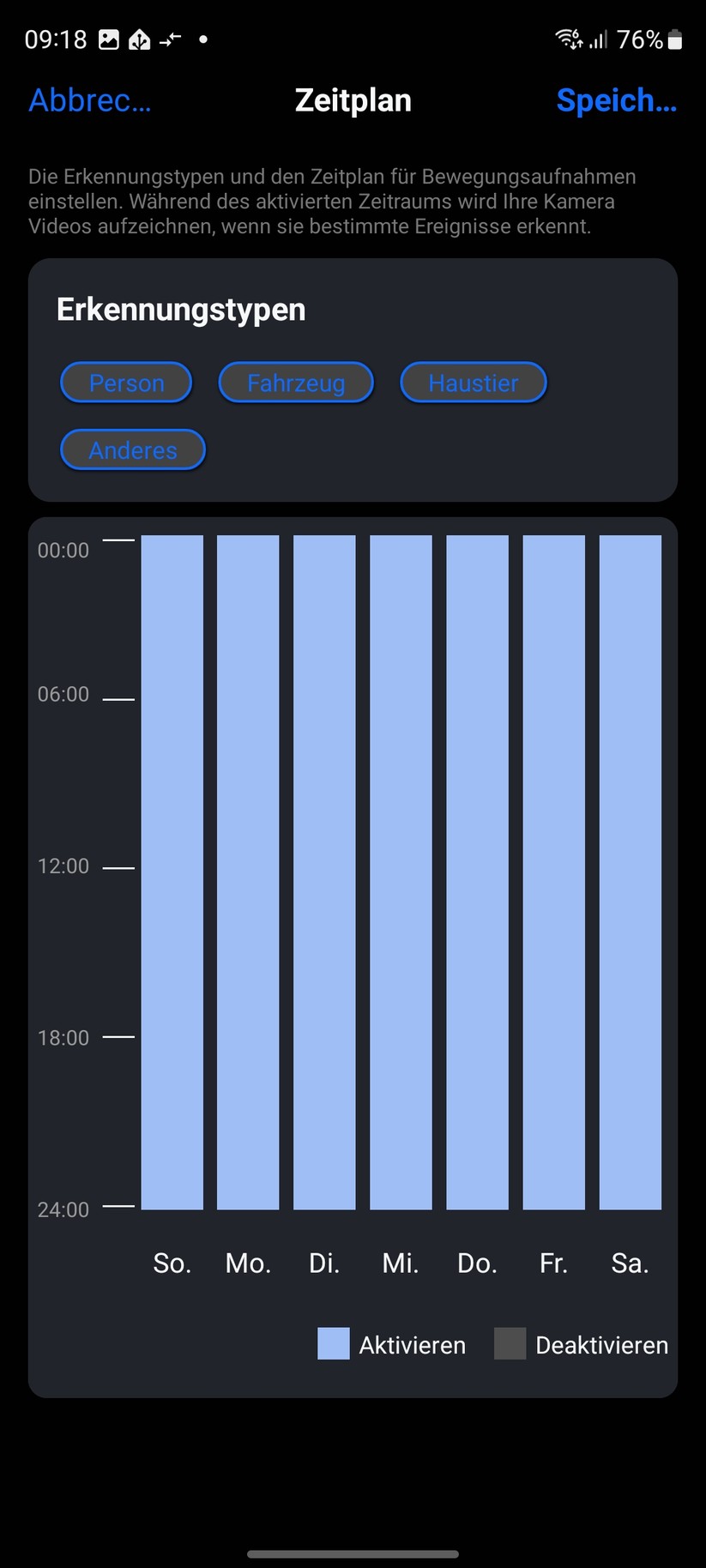Select the So. schedule bar
Screen dimensions: 706x1568
click(x=172, y=871)
